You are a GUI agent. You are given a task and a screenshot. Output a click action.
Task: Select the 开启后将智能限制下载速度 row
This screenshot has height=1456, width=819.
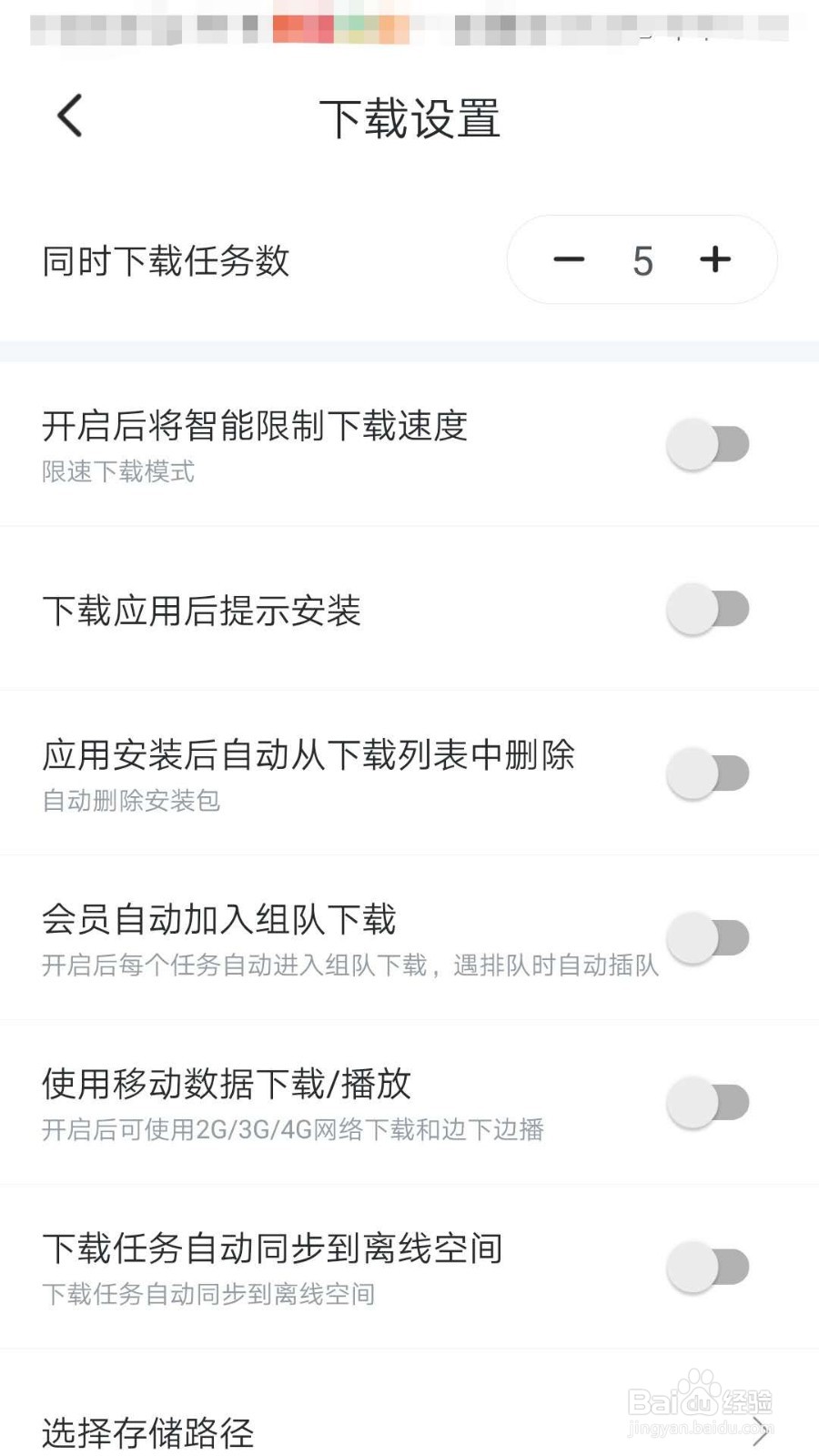[256, 426]
